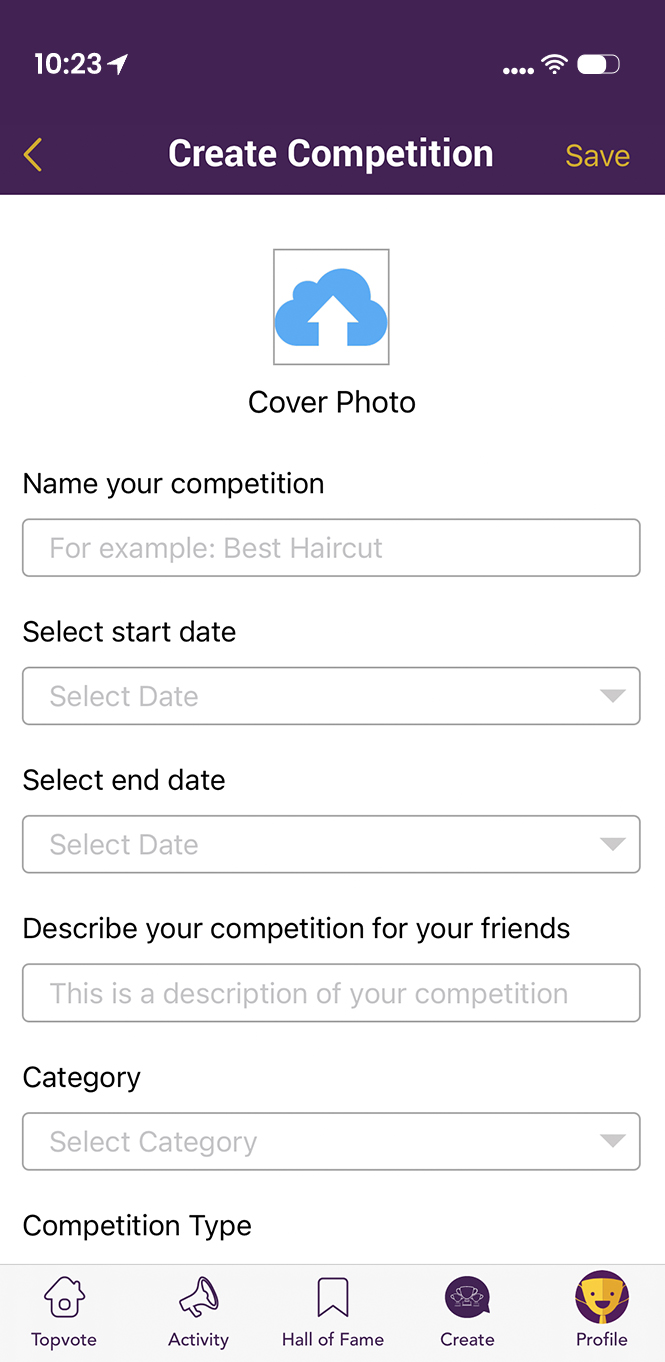Viewport: 665px width, 1362px height.
Task: Select the Create tab
Action: (x=467, y=1313)
